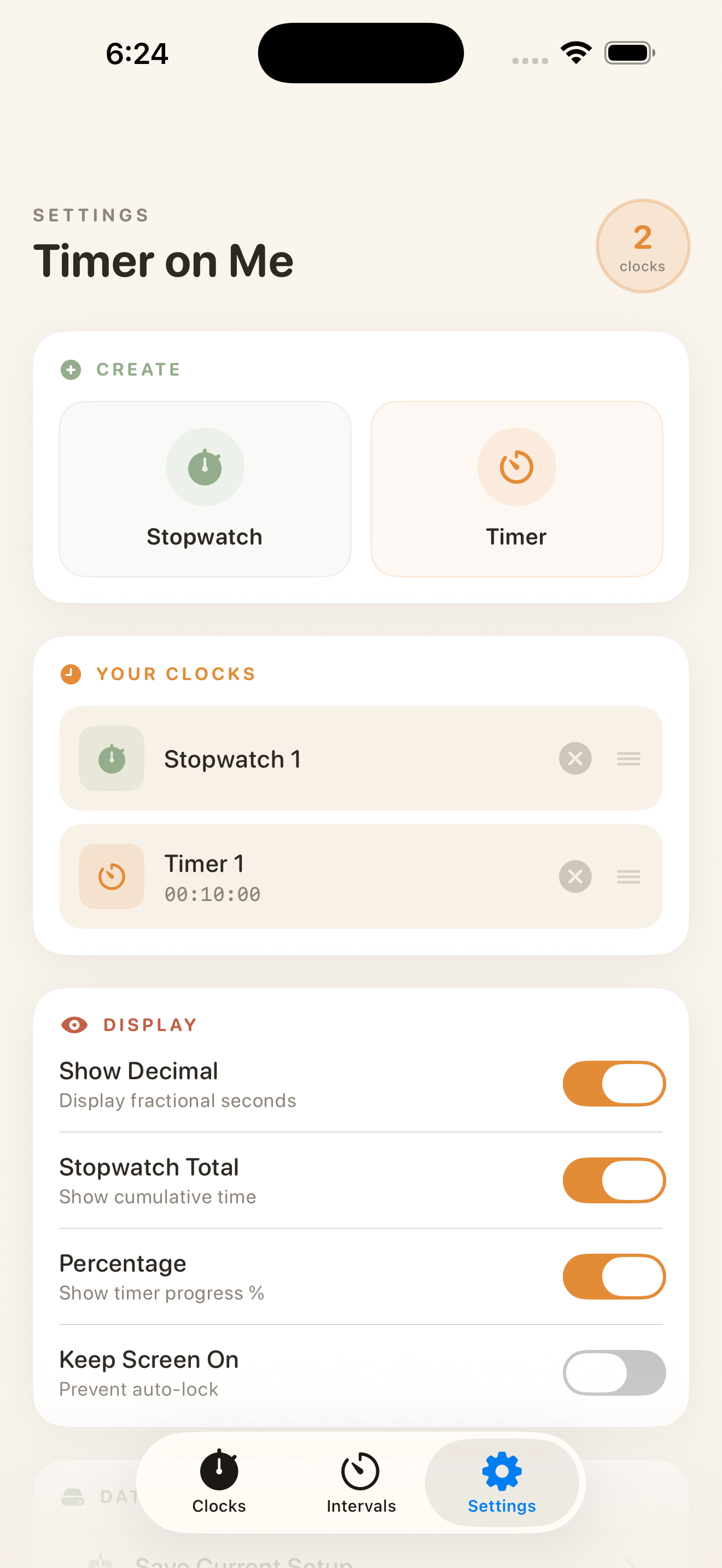Select the Settings tab

502,1482
